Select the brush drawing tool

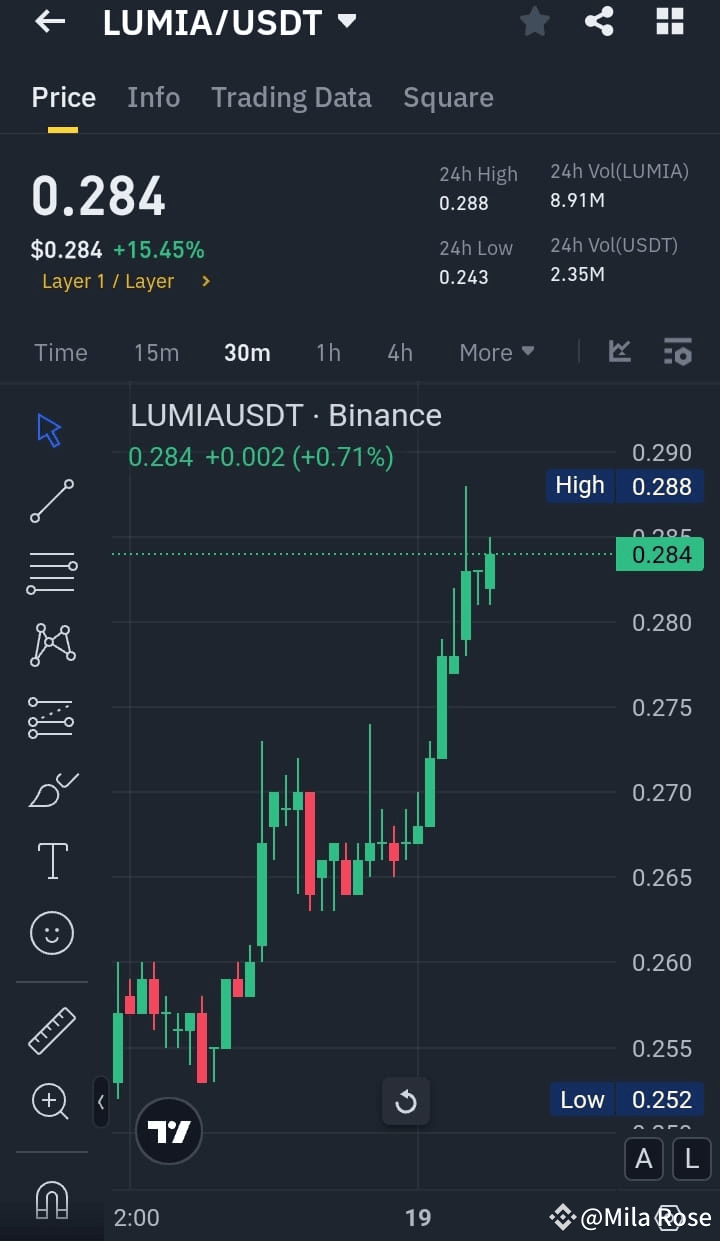[50, 790]
